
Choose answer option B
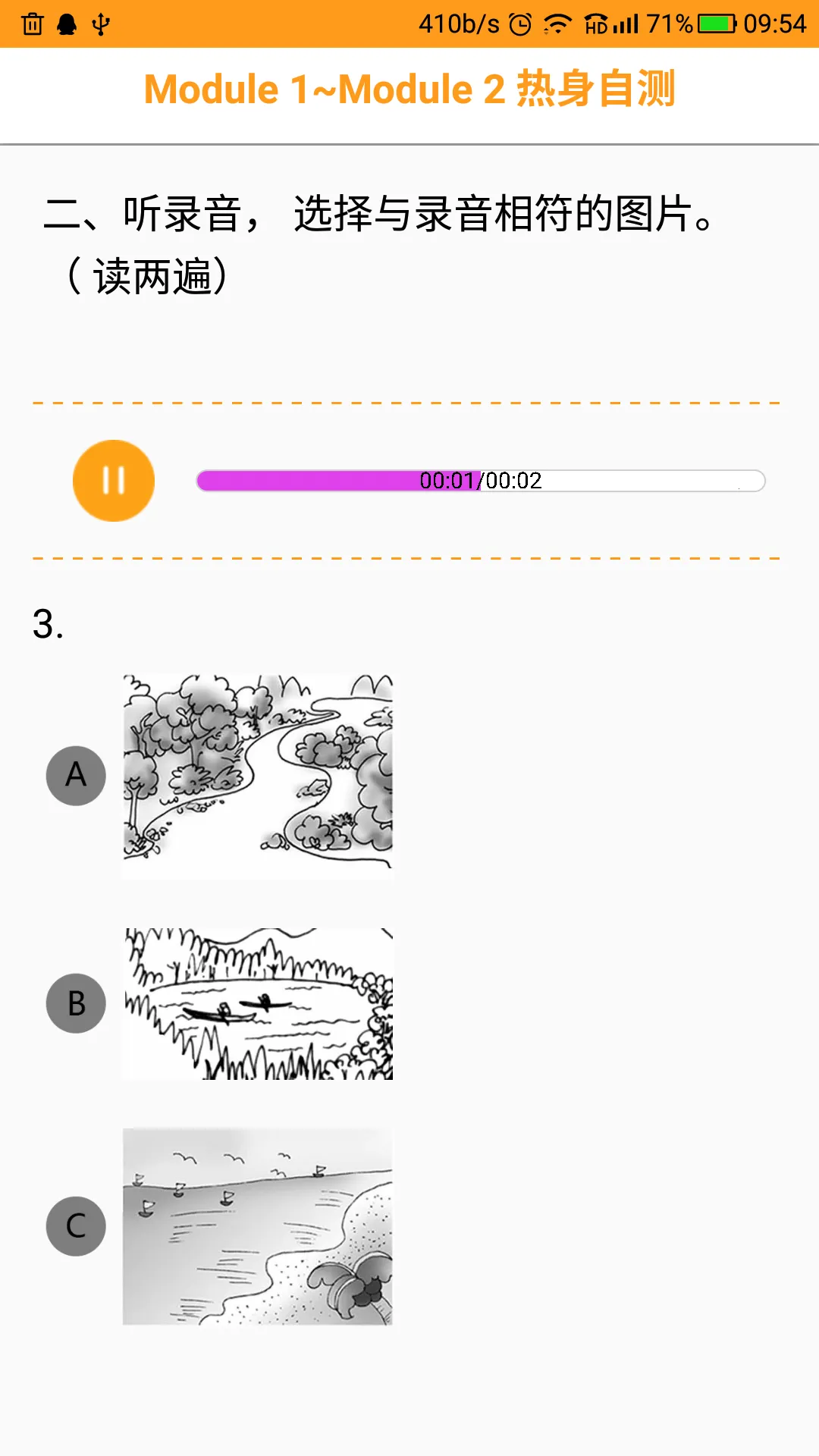tap(76, 1003)
